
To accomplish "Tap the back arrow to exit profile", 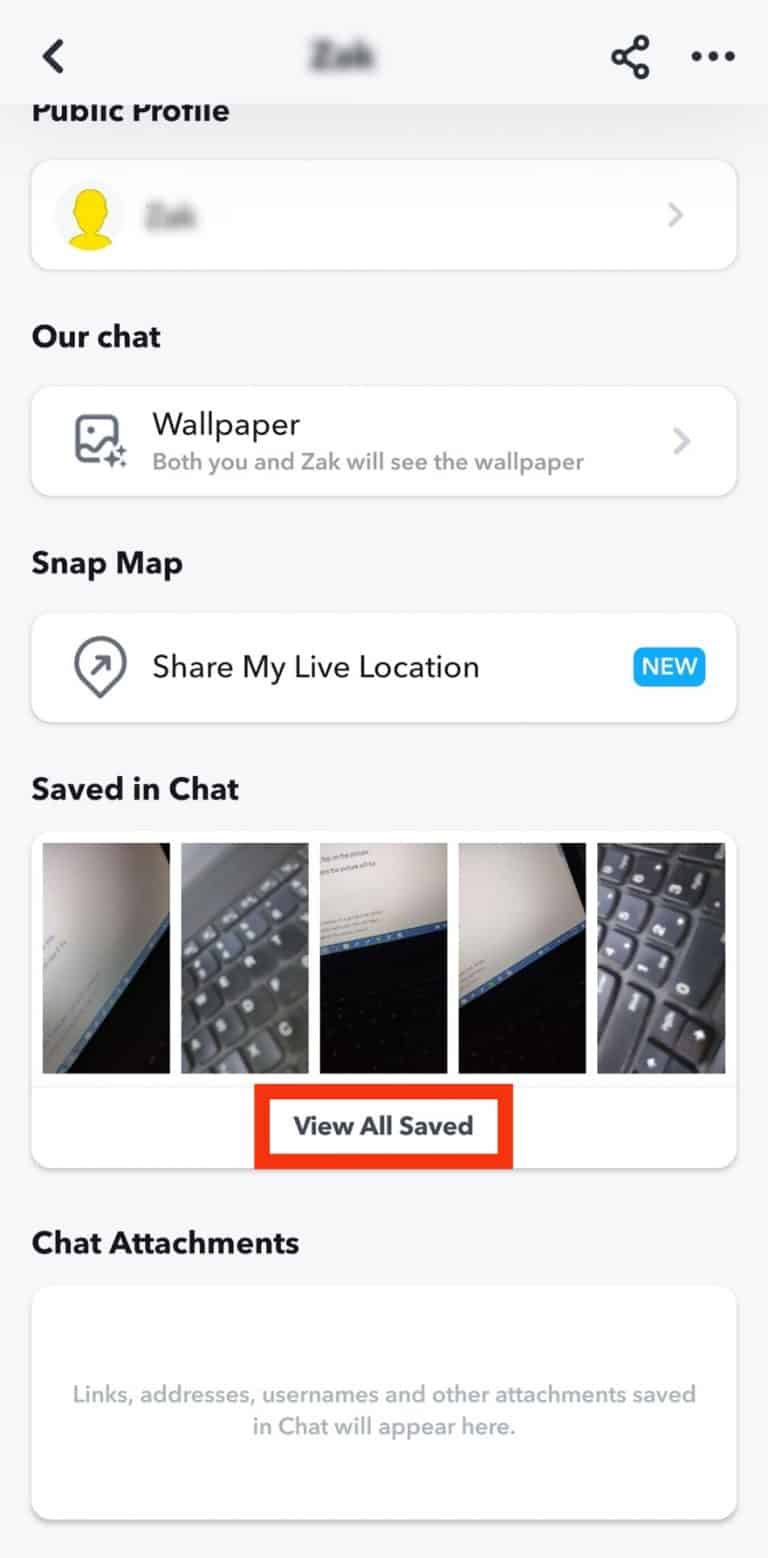I will tap(53, 56).
